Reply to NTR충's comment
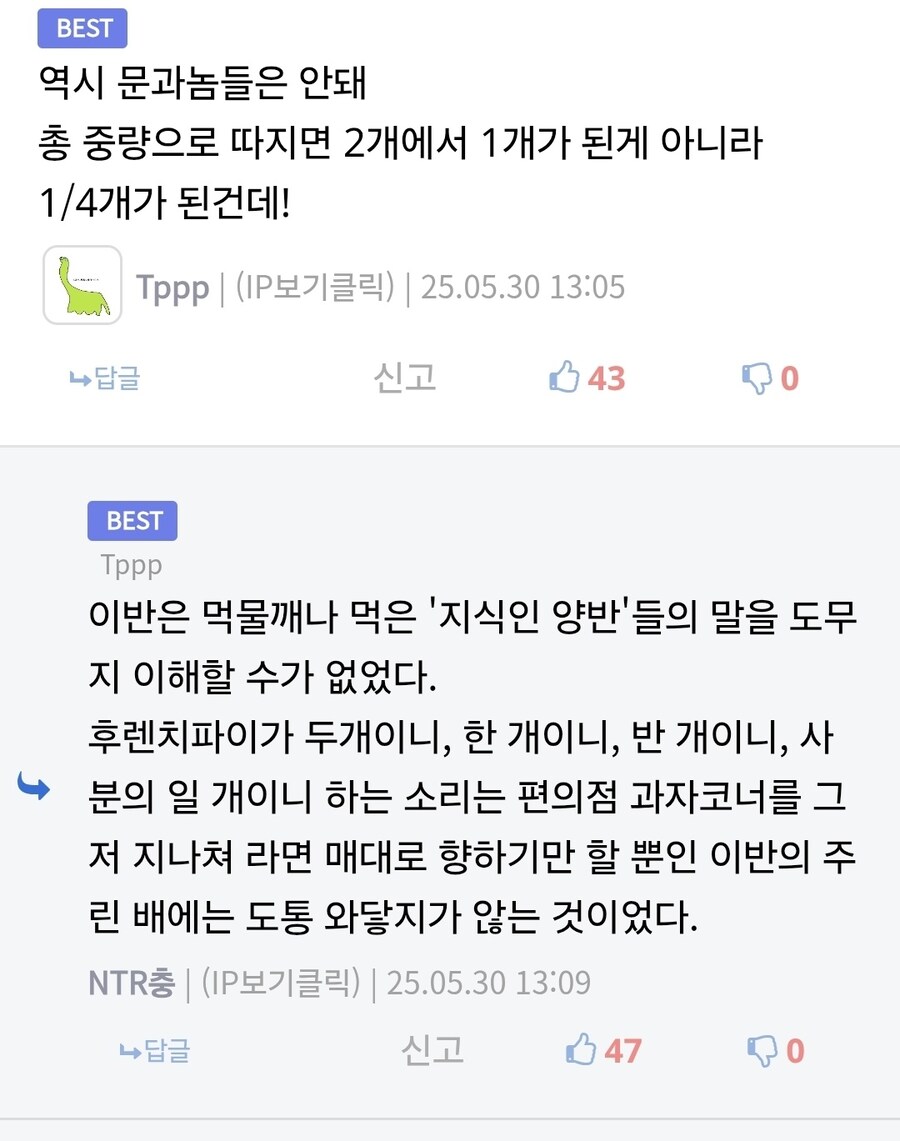This screenshot has height=1141, width=900. click(155, 1051)
